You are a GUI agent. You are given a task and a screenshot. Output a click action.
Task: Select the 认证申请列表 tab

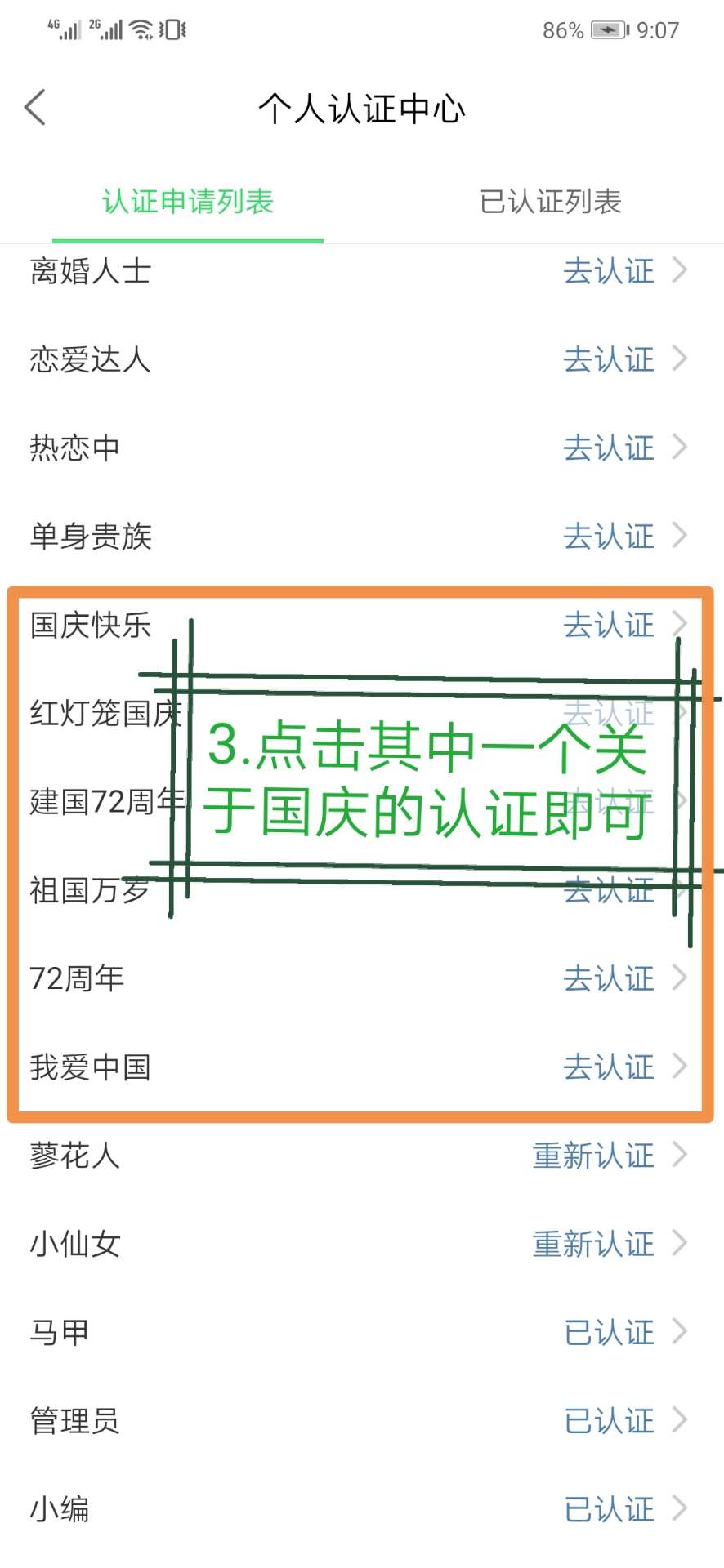(x=188, y=202)
